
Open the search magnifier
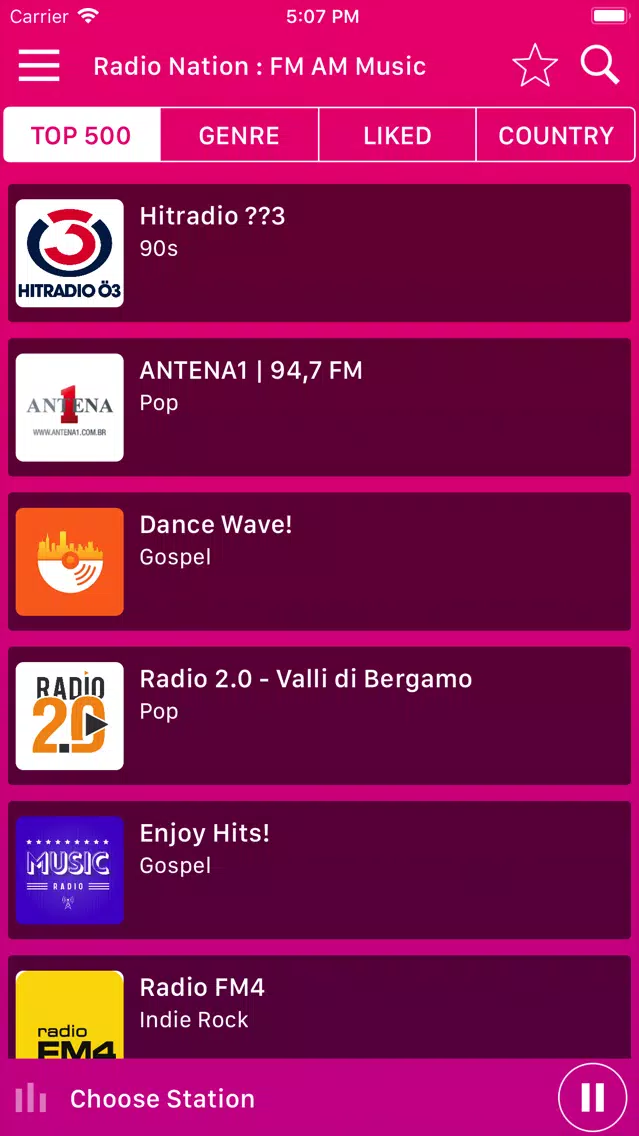pyautogui.click(x=600, y=66)
